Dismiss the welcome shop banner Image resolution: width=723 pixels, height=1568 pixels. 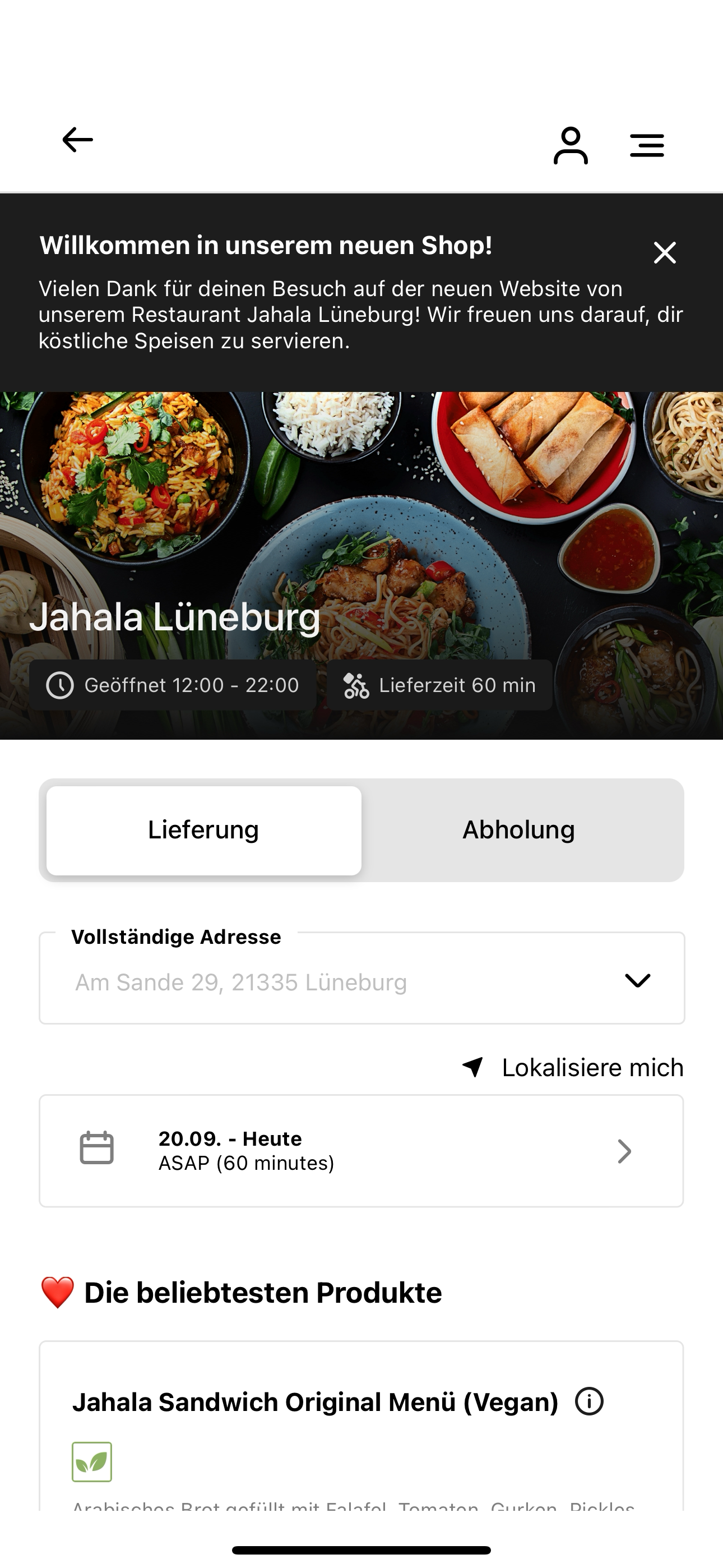pos(665,252)
